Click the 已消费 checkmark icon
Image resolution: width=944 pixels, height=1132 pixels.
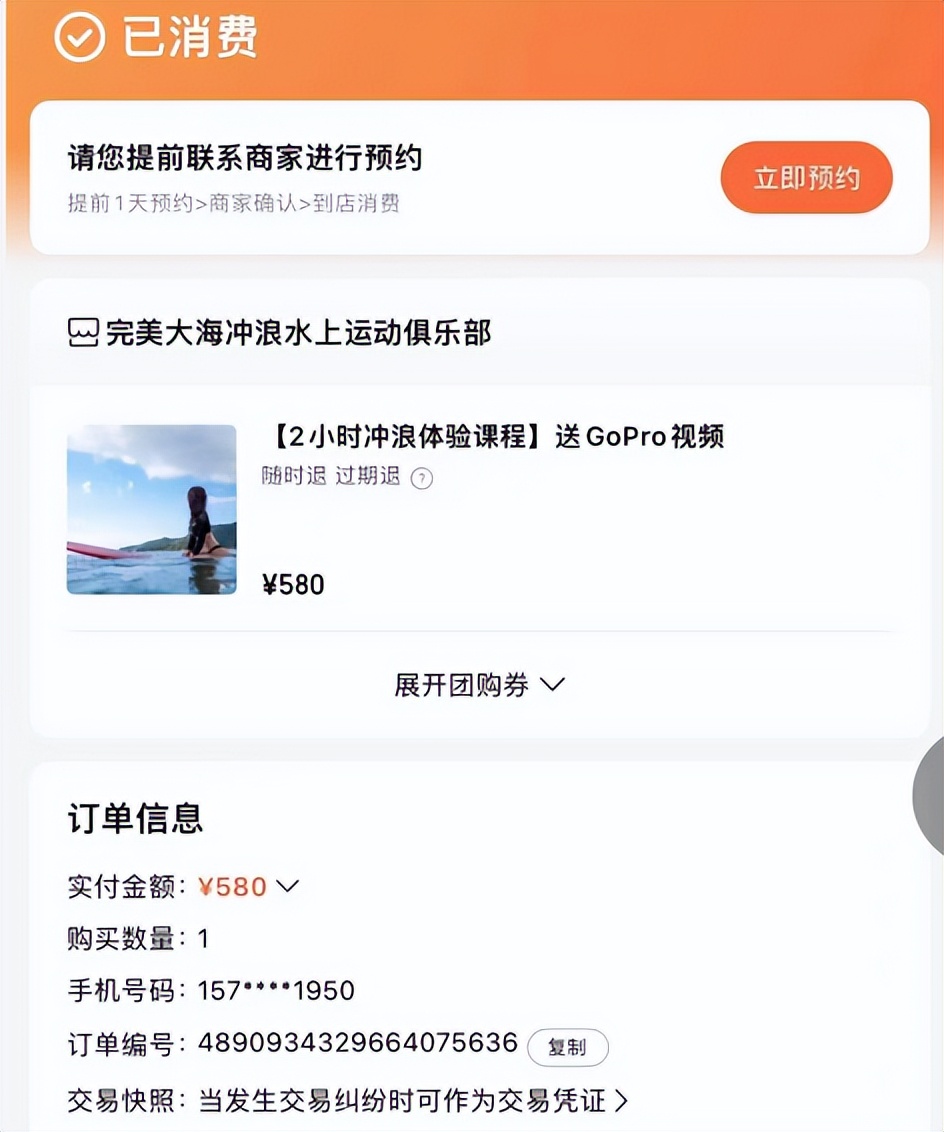[x=79, y=38]
